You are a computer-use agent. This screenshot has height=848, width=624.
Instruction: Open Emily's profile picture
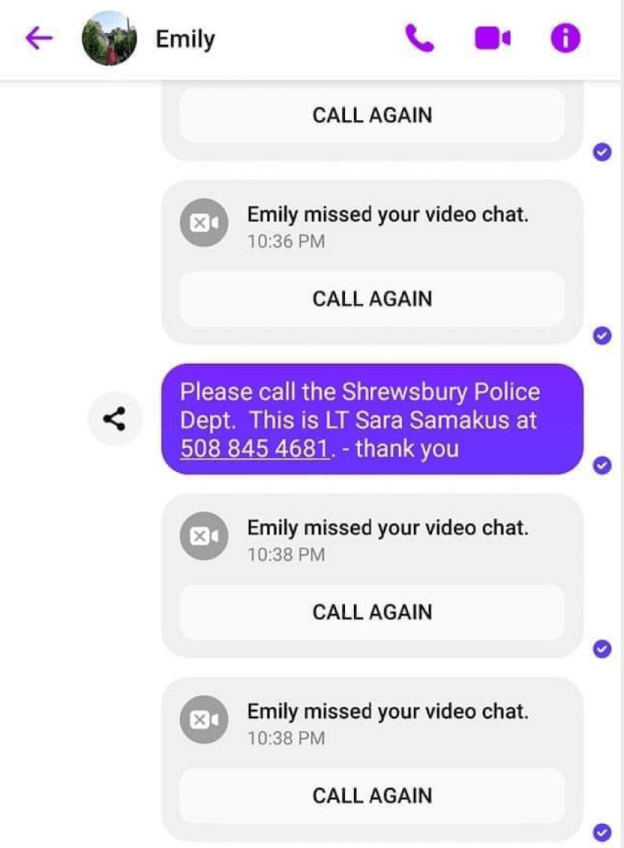point(109,39)
